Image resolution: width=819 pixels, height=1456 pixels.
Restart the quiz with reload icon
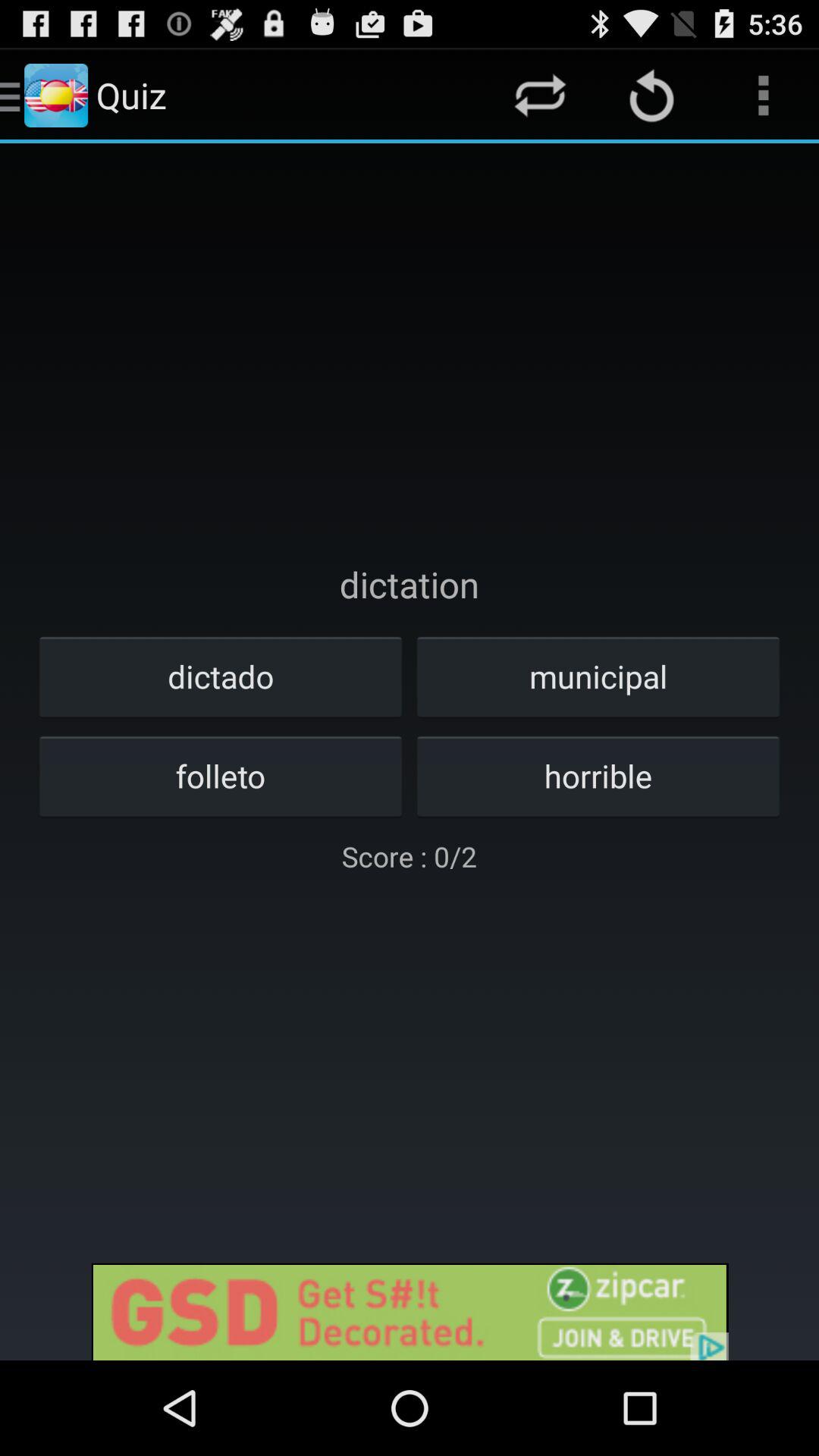pos(651,96)
